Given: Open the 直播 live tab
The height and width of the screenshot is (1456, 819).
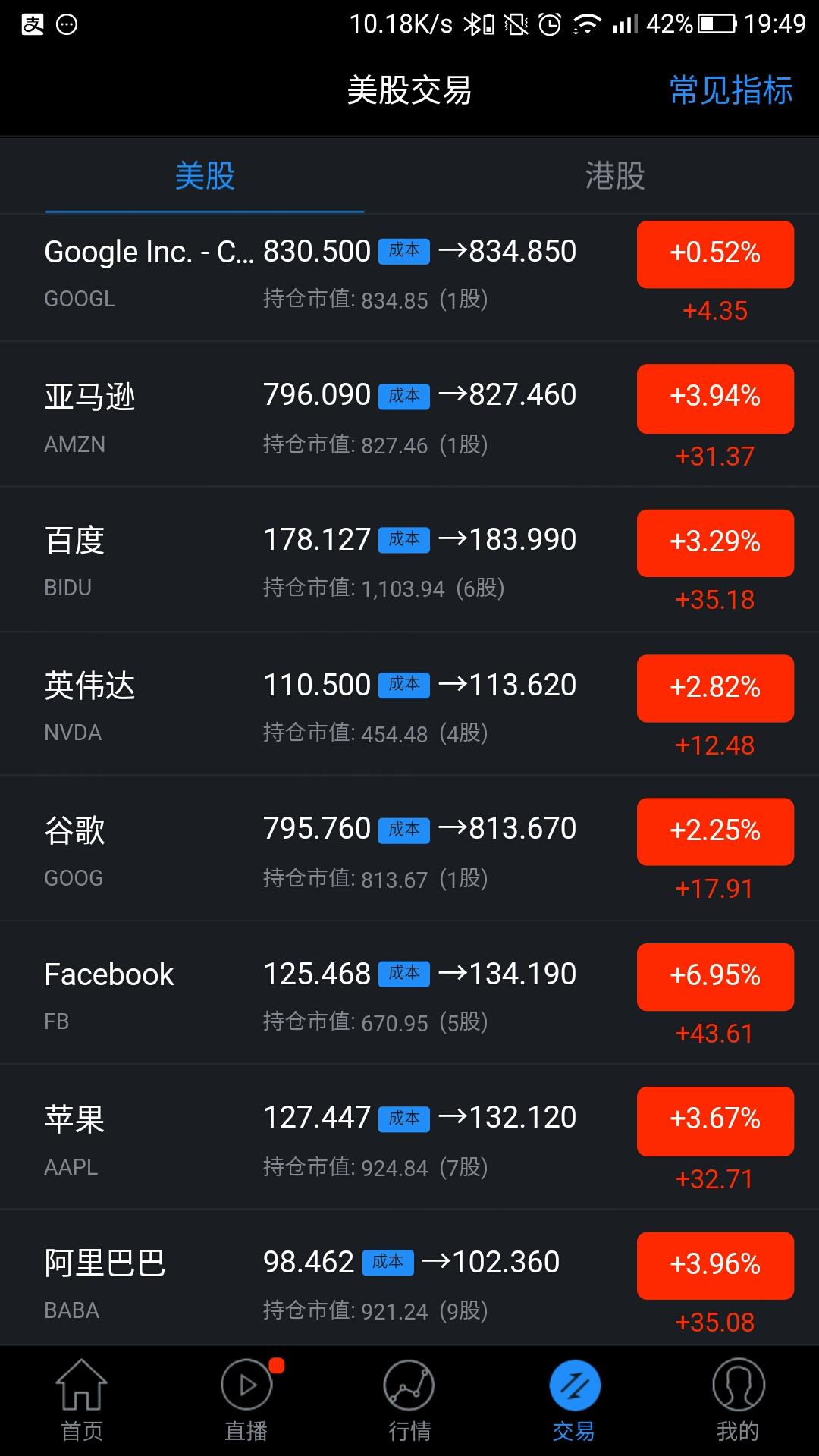Looking at the screenshot, I should pyautogui.click(x=246, y=1400).
